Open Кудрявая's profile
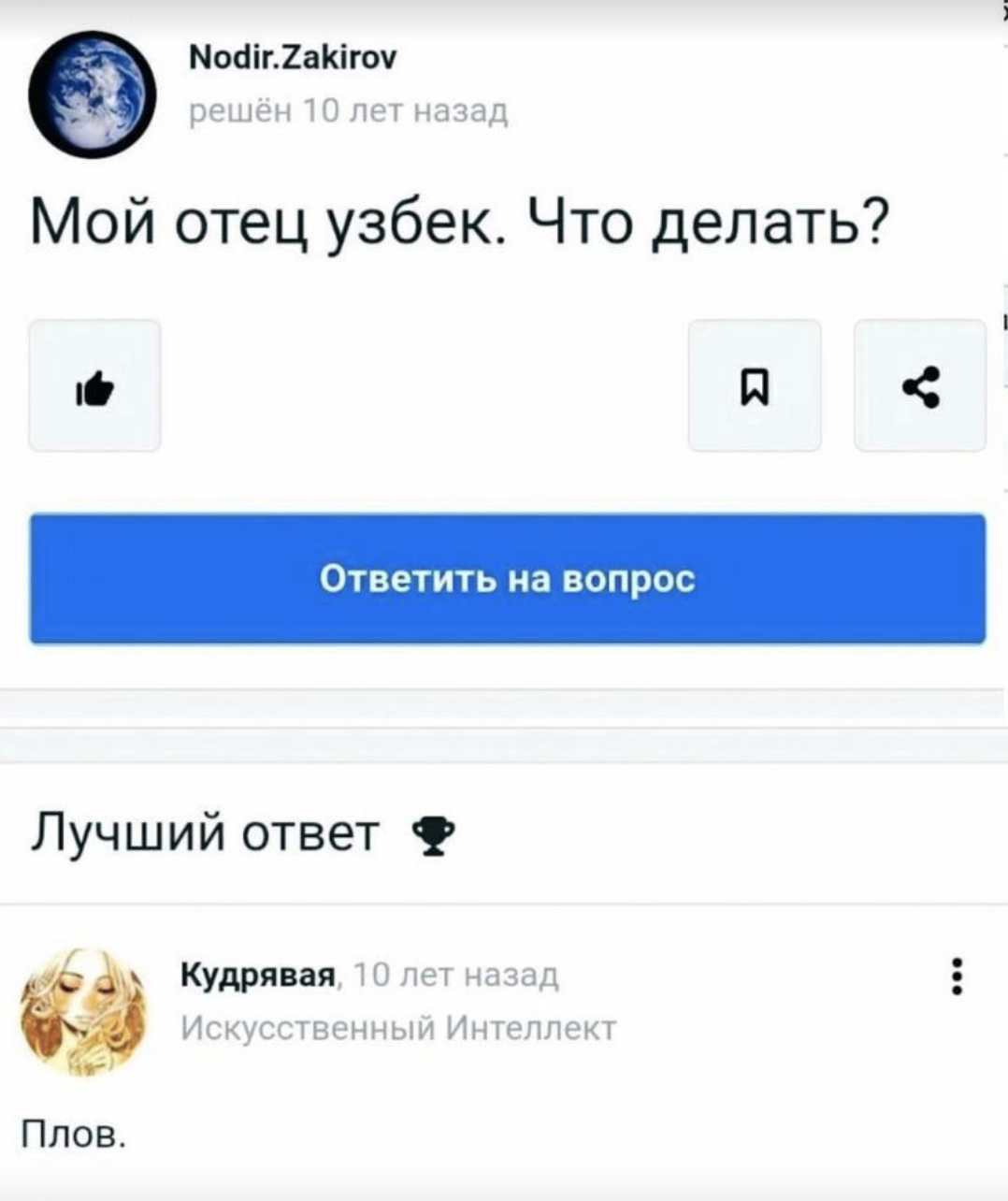Viewport: 1008px width, 1201px height. click(x=256, y=976)
